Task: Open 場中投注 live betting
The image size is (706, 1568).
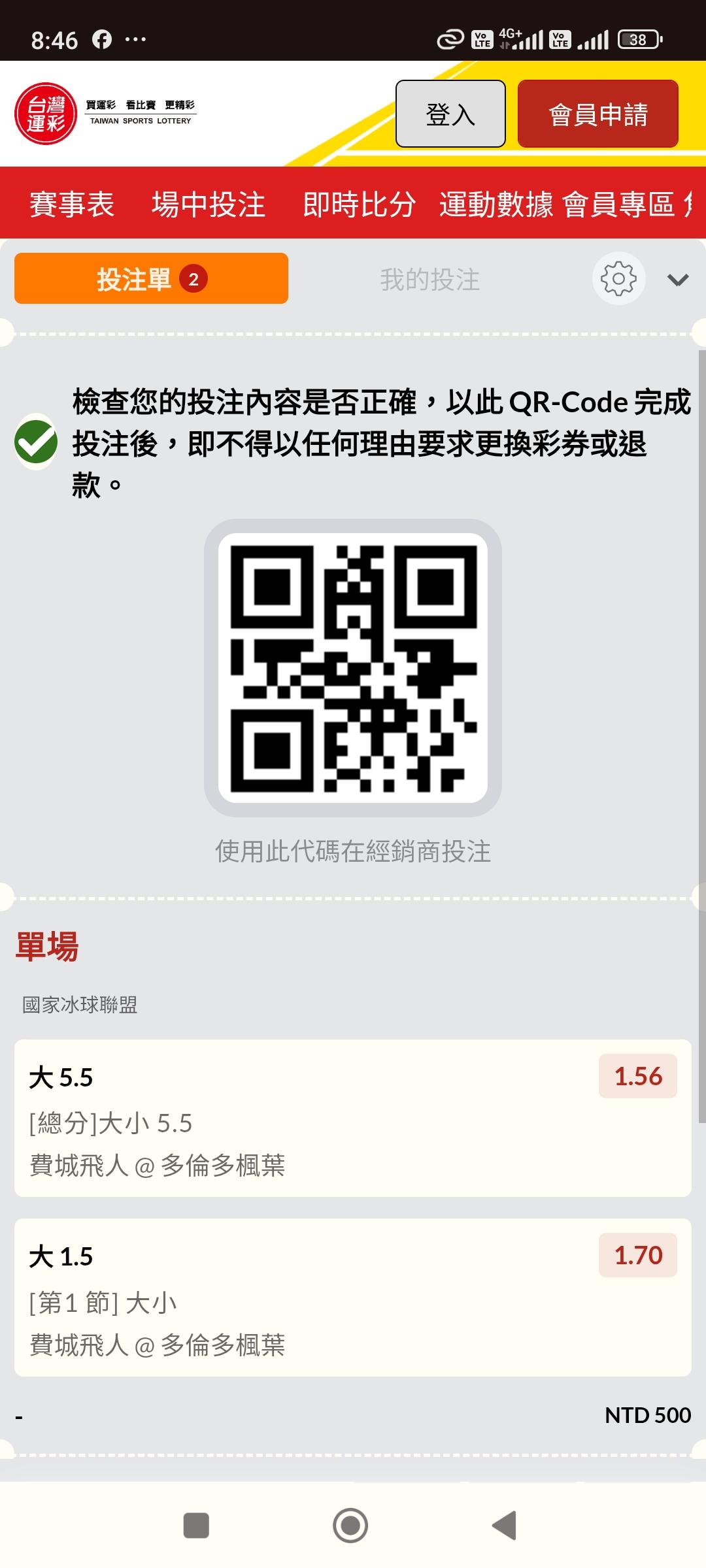Action: tap(209, 204)
